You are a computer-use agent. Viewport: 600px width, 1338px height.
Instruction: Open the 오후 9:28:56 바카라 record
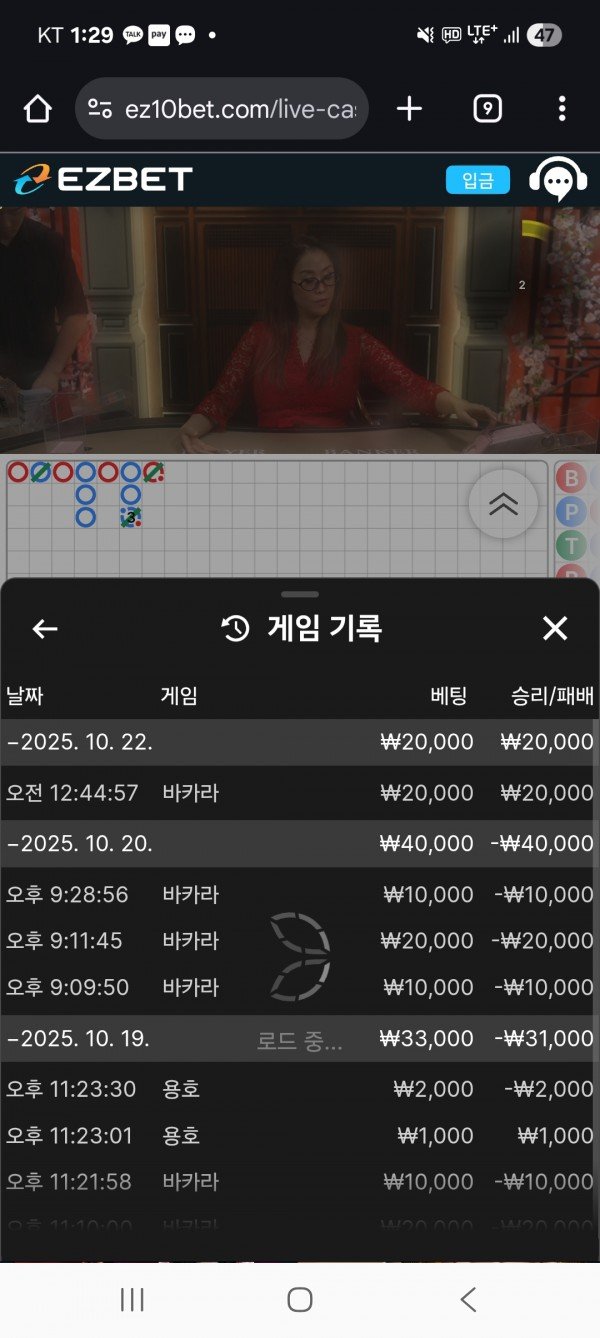pos(298,894)
